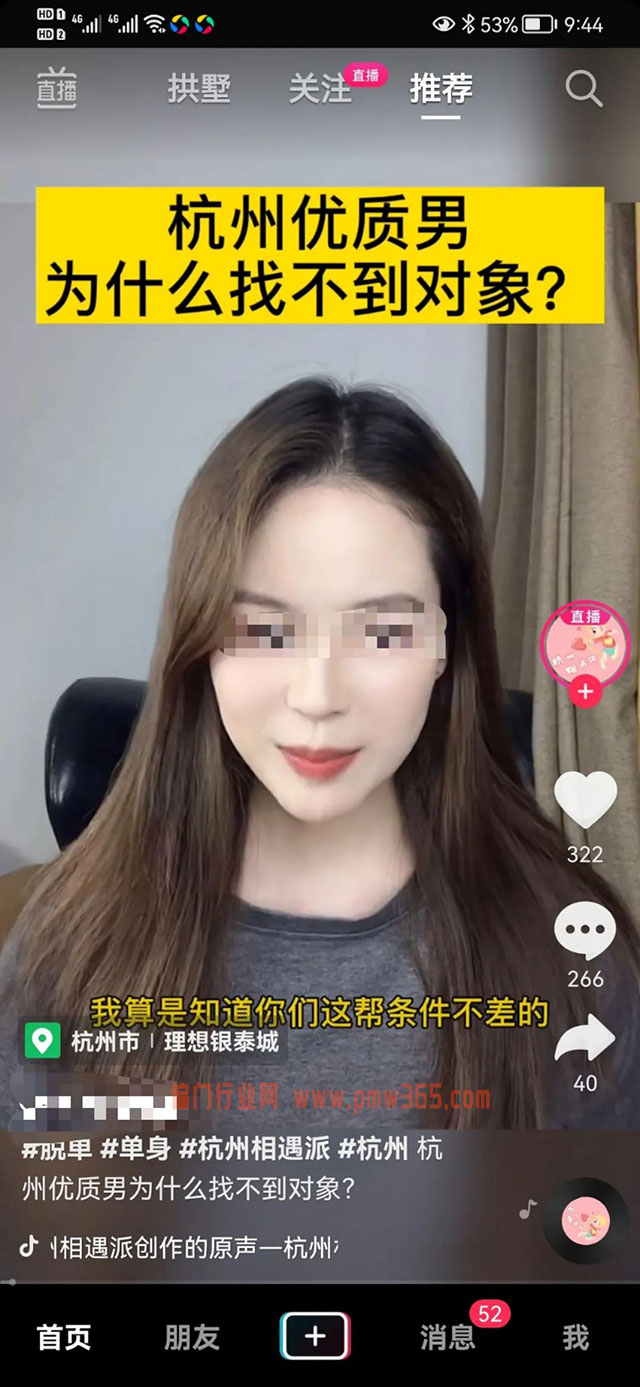Like this video with the heart
Viewport: 640px width, 1387px height.
tap(585, 800)
